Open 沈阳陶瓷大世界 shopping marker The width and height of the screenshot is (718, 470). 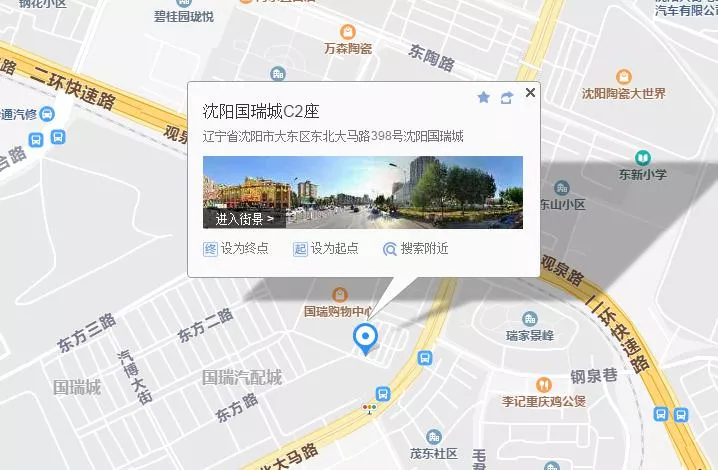(x=624, y=77)
